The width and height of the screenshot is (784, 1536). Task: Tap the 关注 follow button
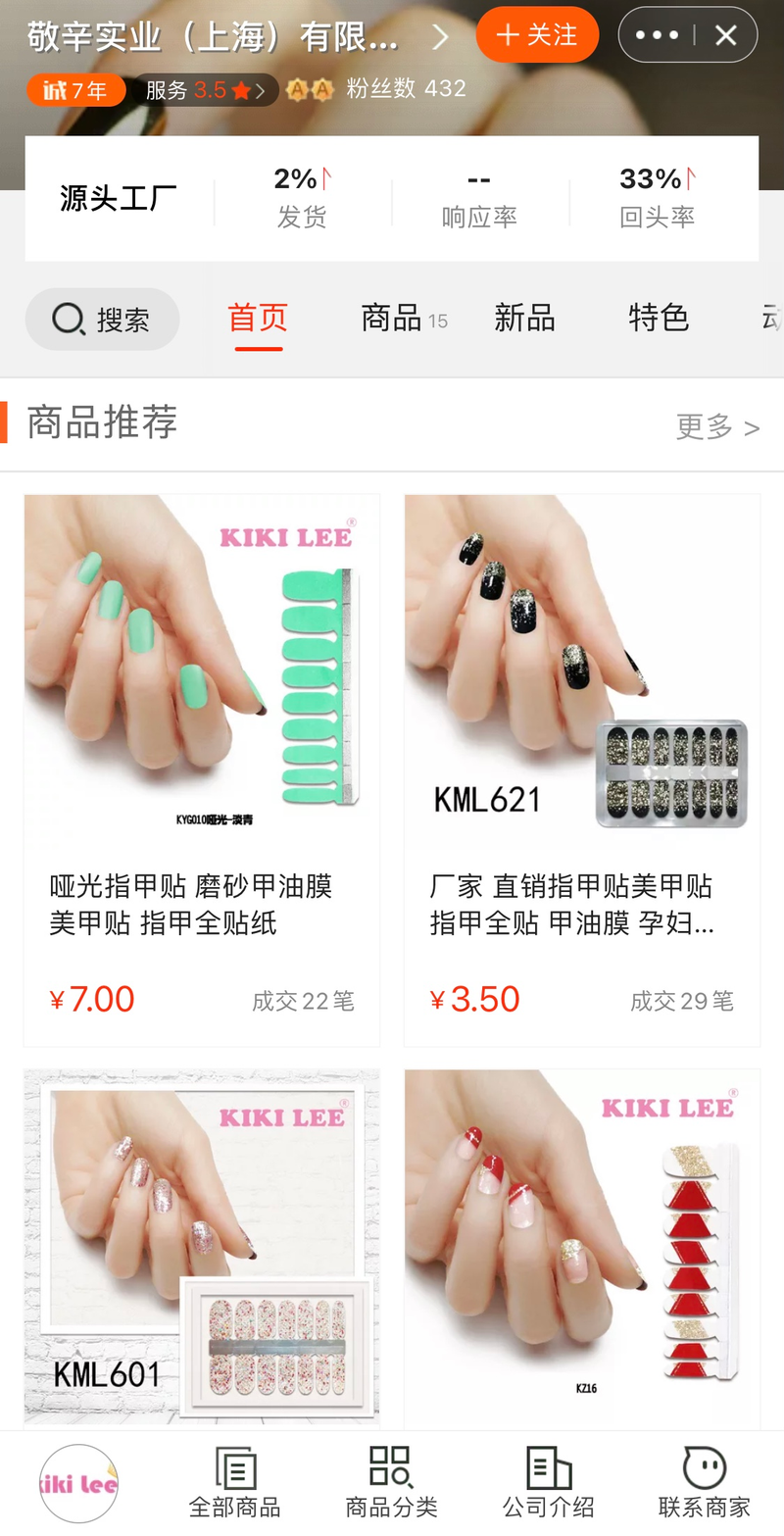point(537,33)
